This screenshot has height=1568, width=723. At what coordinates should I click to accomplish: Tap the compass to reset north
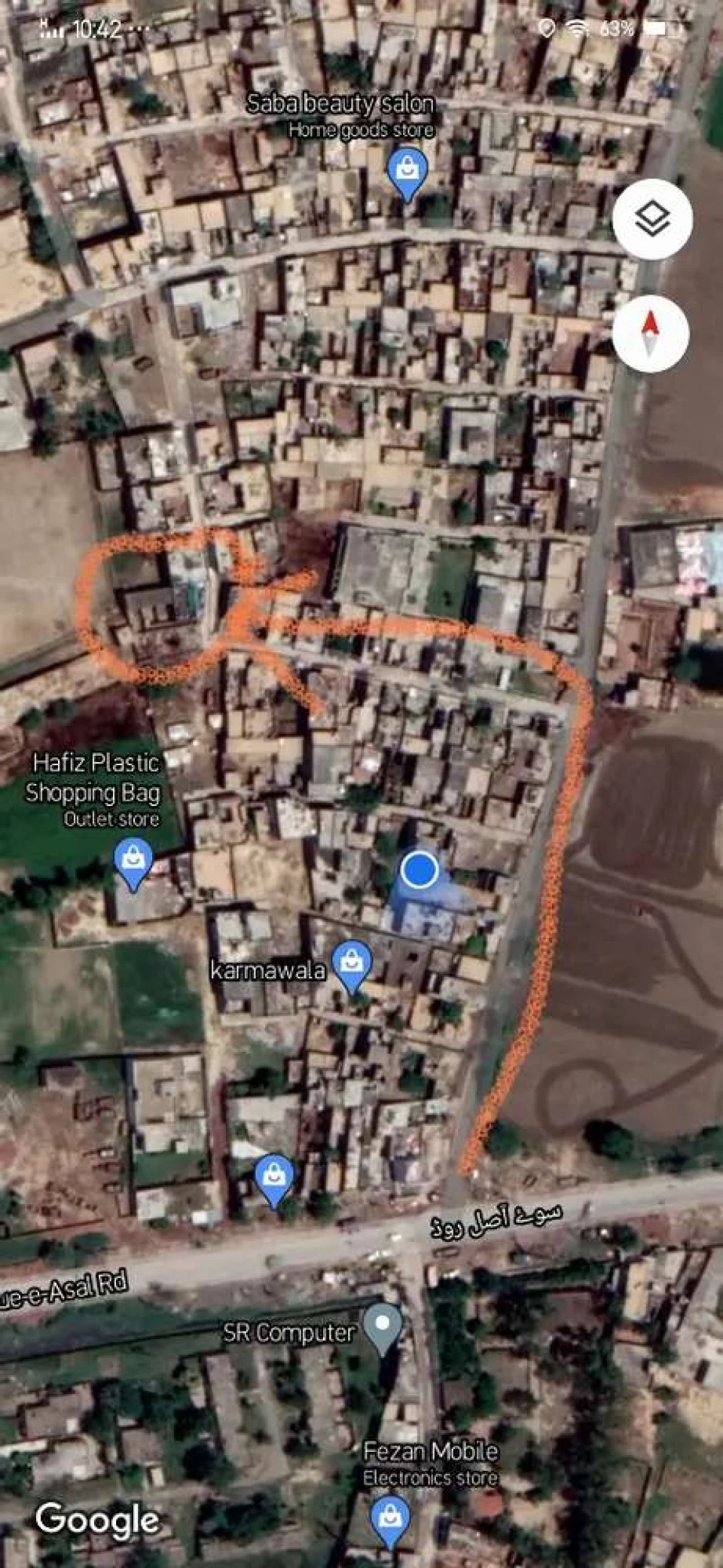click(650, 333)
